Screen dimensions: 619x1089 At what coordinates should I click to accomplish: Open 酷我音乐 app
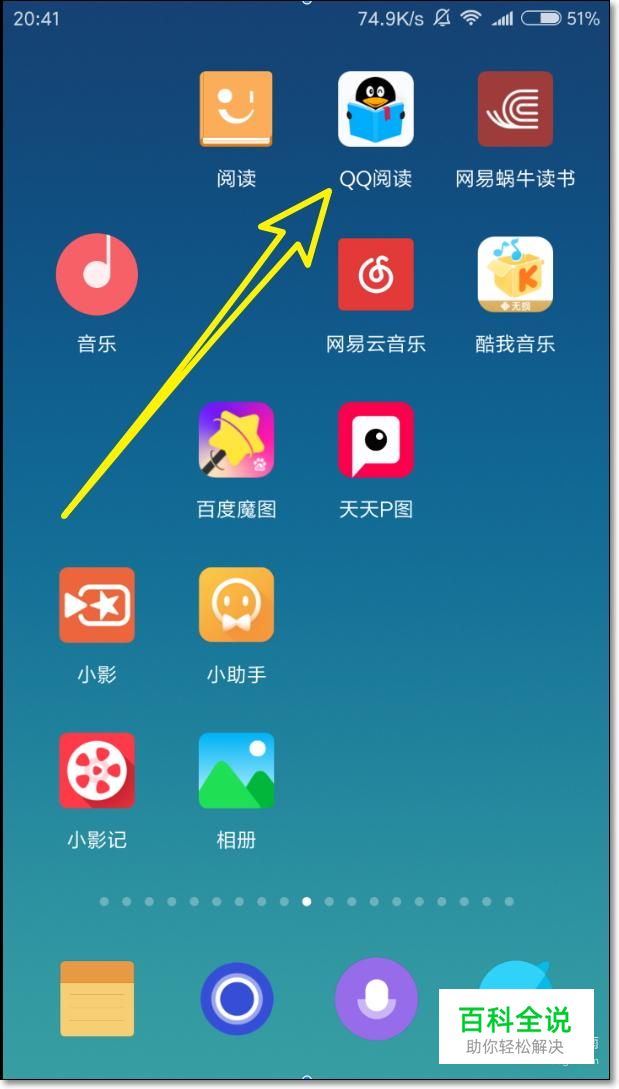pos(515,274)
